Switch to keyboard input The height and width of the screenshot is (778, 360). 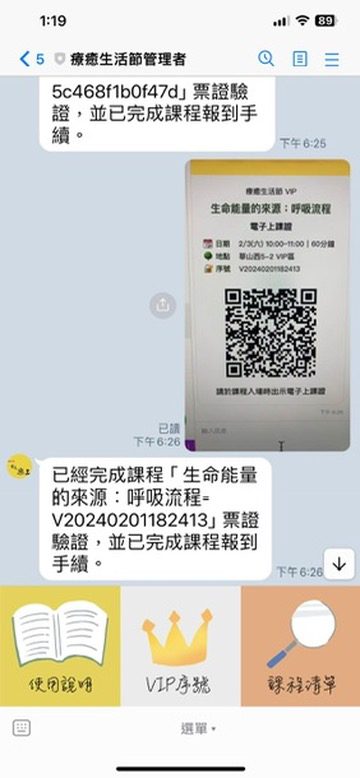click(x=21, y=728)
